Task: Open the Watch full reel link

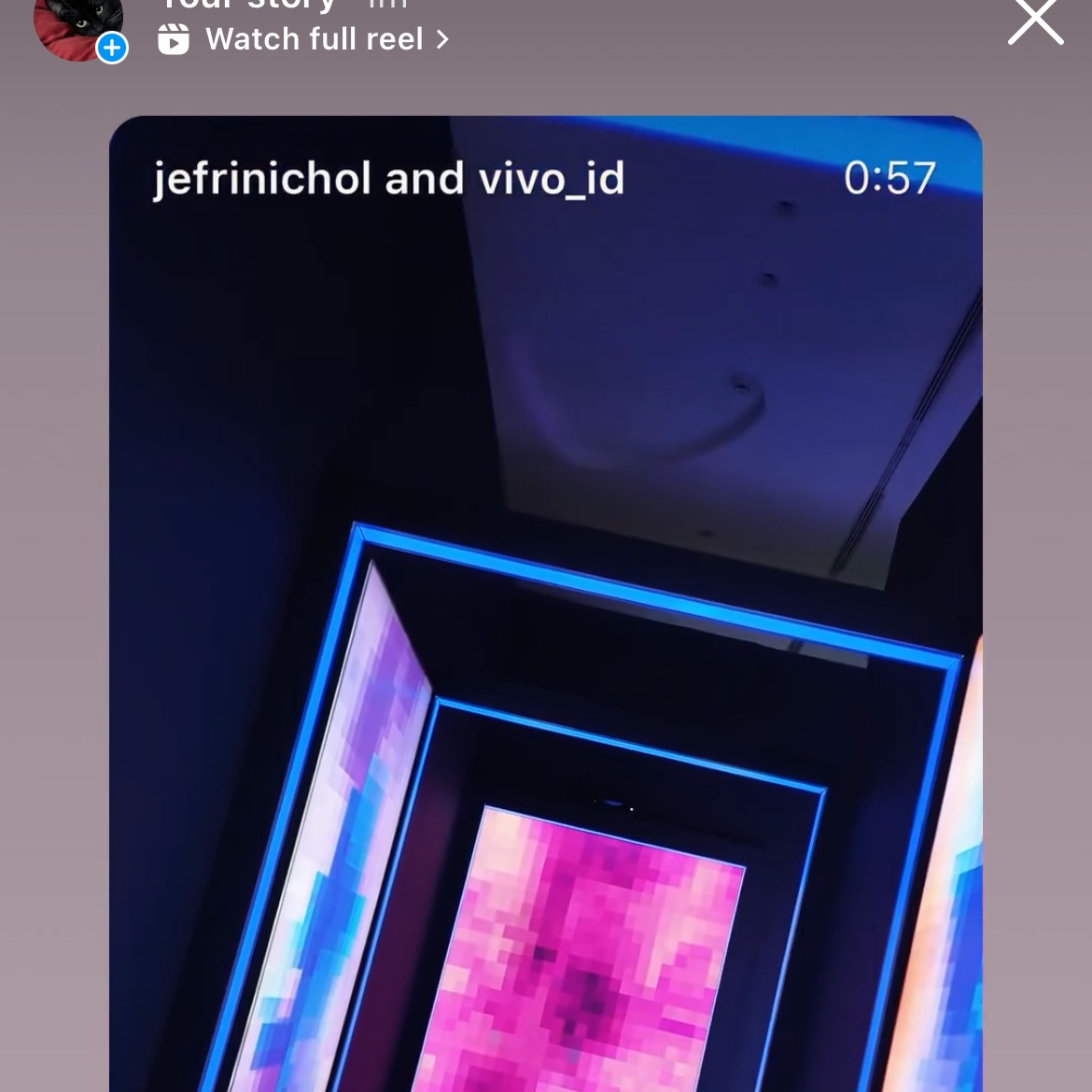Action: [x=304, y=39]
